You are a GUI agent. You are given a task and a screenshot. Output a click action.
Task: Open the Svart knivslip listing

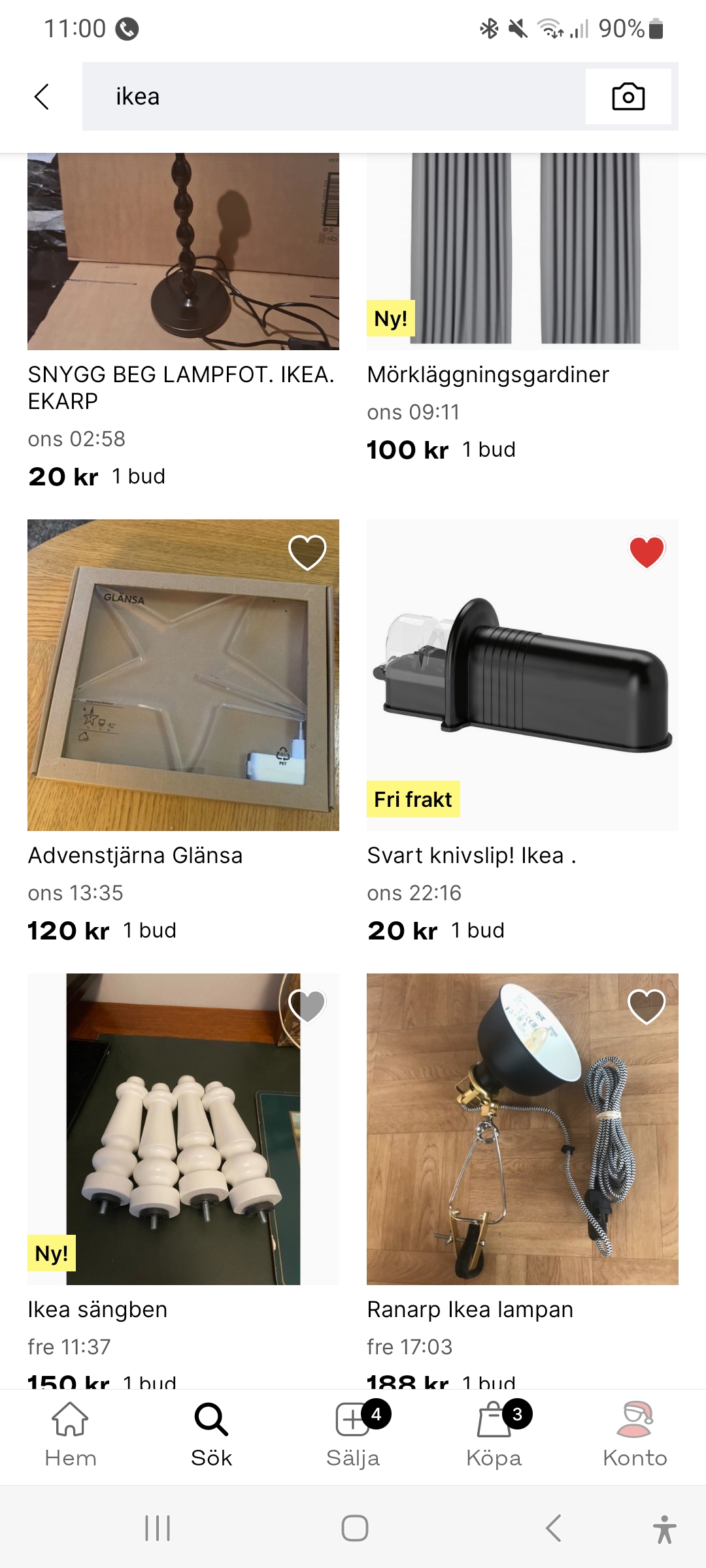(522, 675)
